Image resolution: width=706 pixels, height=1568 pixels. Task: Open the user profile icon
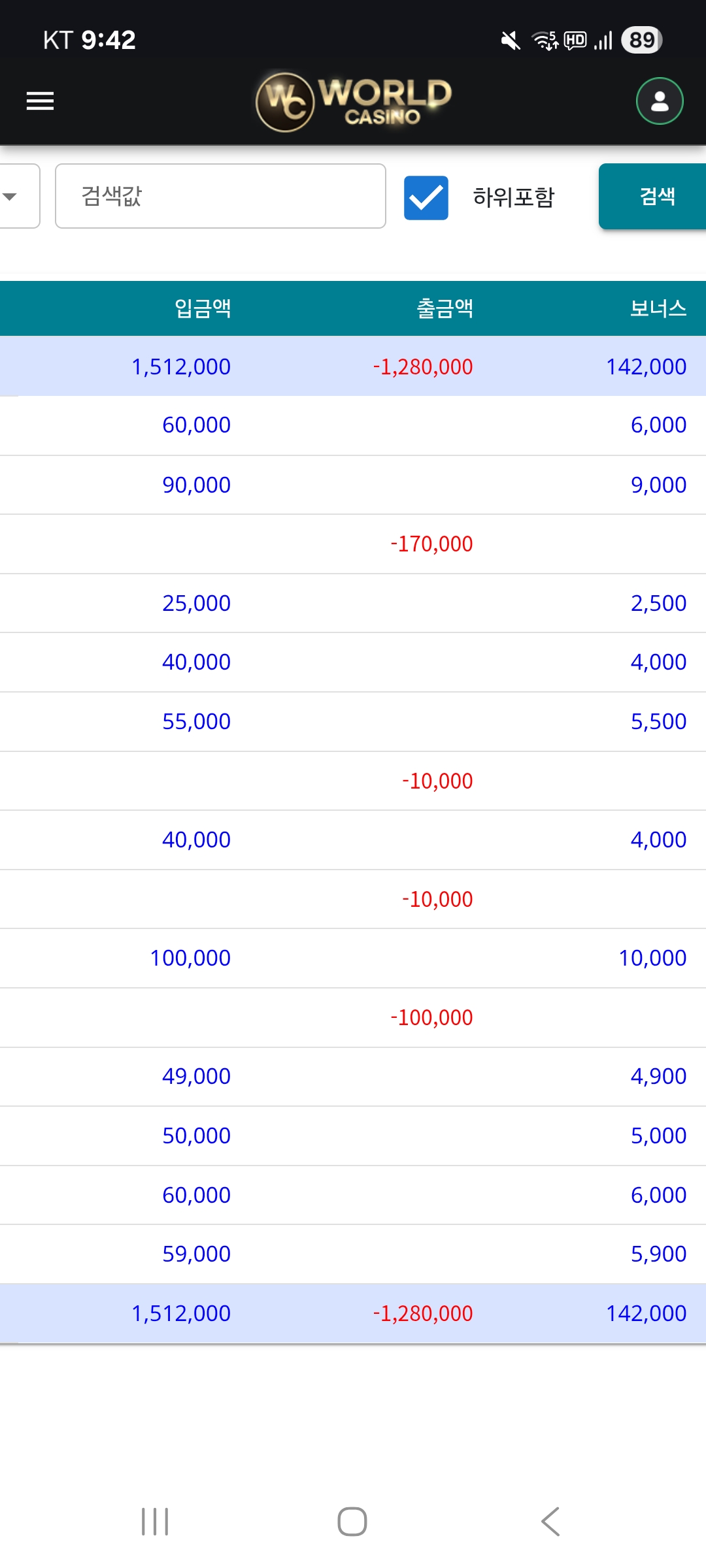[x=660, y=101]
